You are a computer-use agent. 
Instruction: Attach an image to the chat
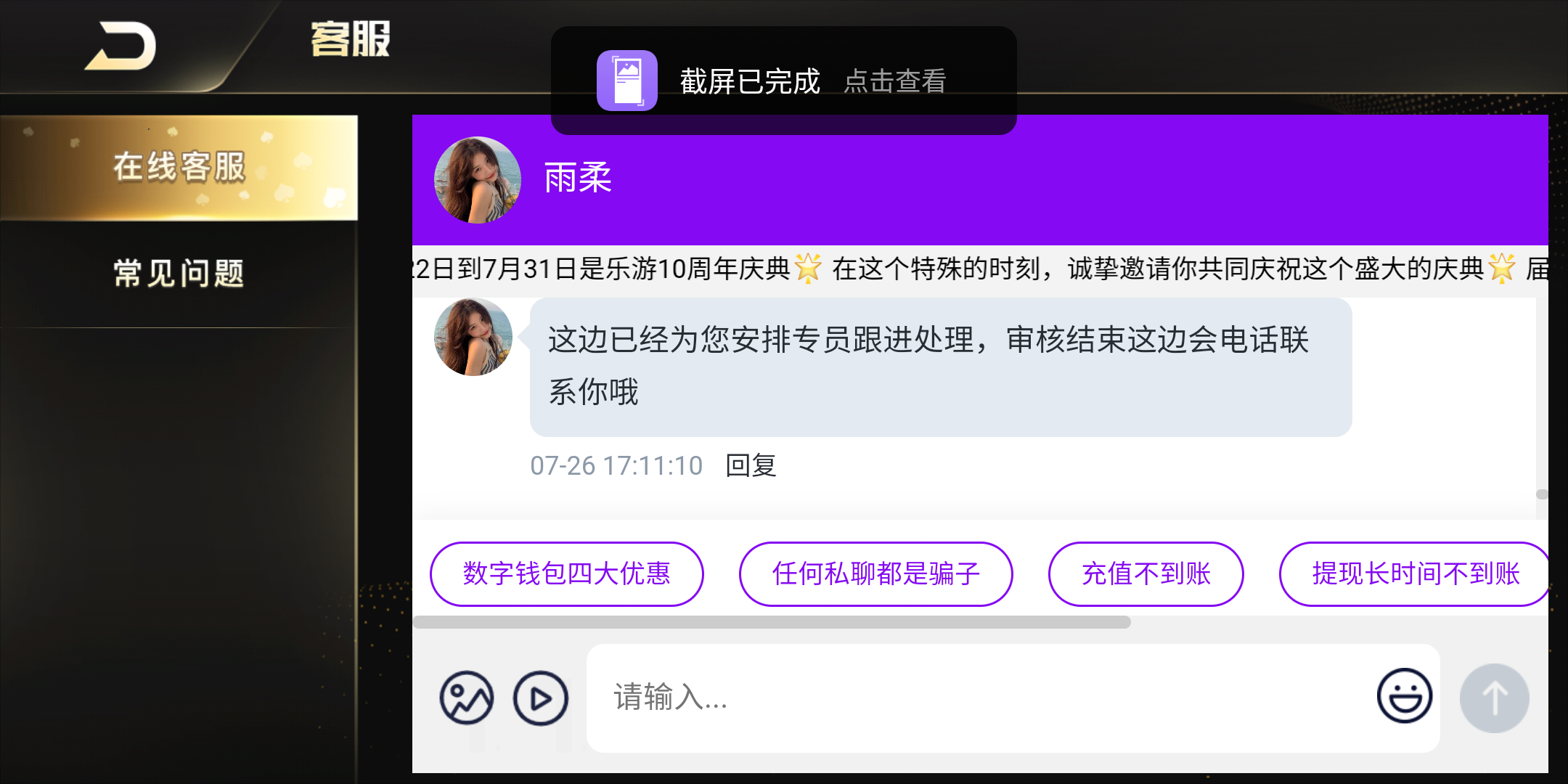466,698
